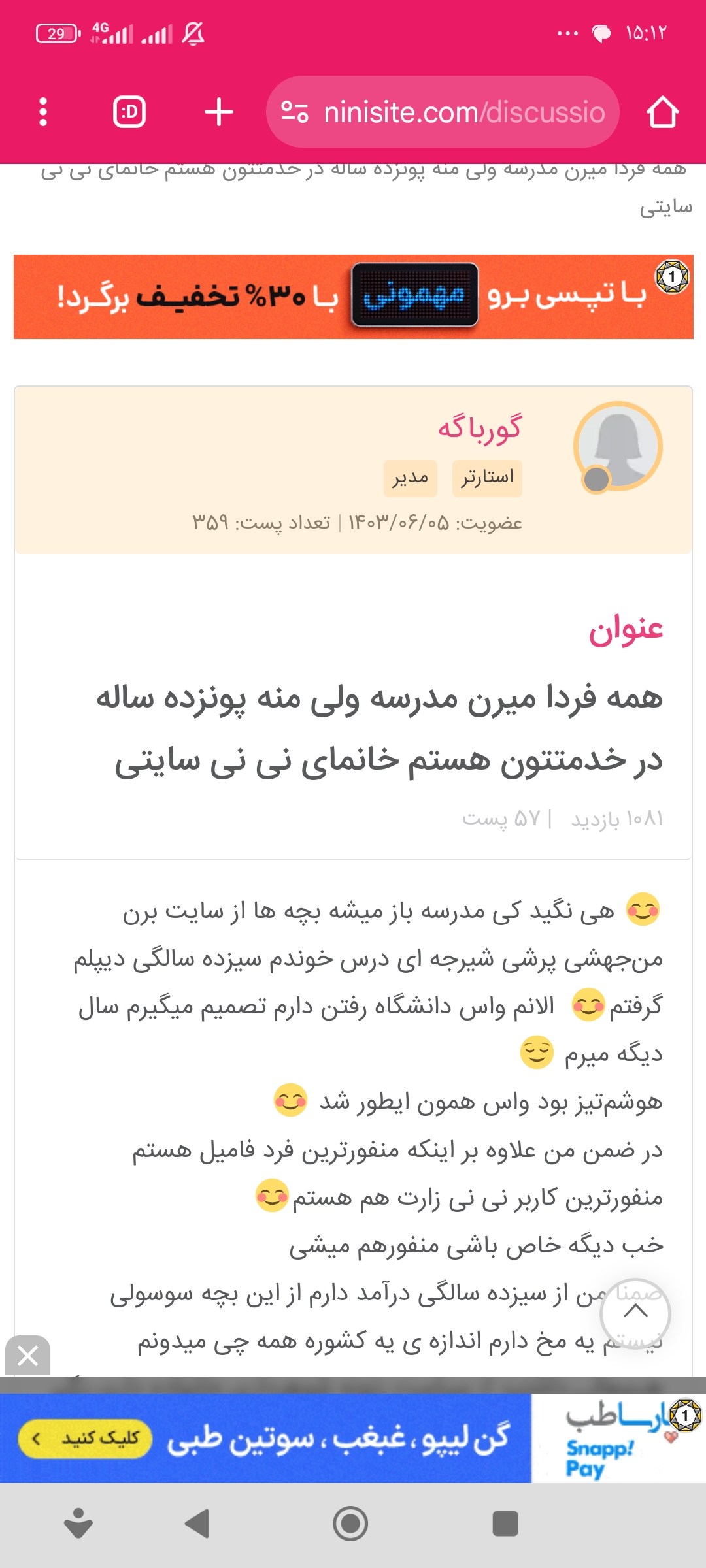This screenshot has width=706, height=1568.
Task: Tap the yellow کلیک کنید ad button
Action: point(86,1439)
